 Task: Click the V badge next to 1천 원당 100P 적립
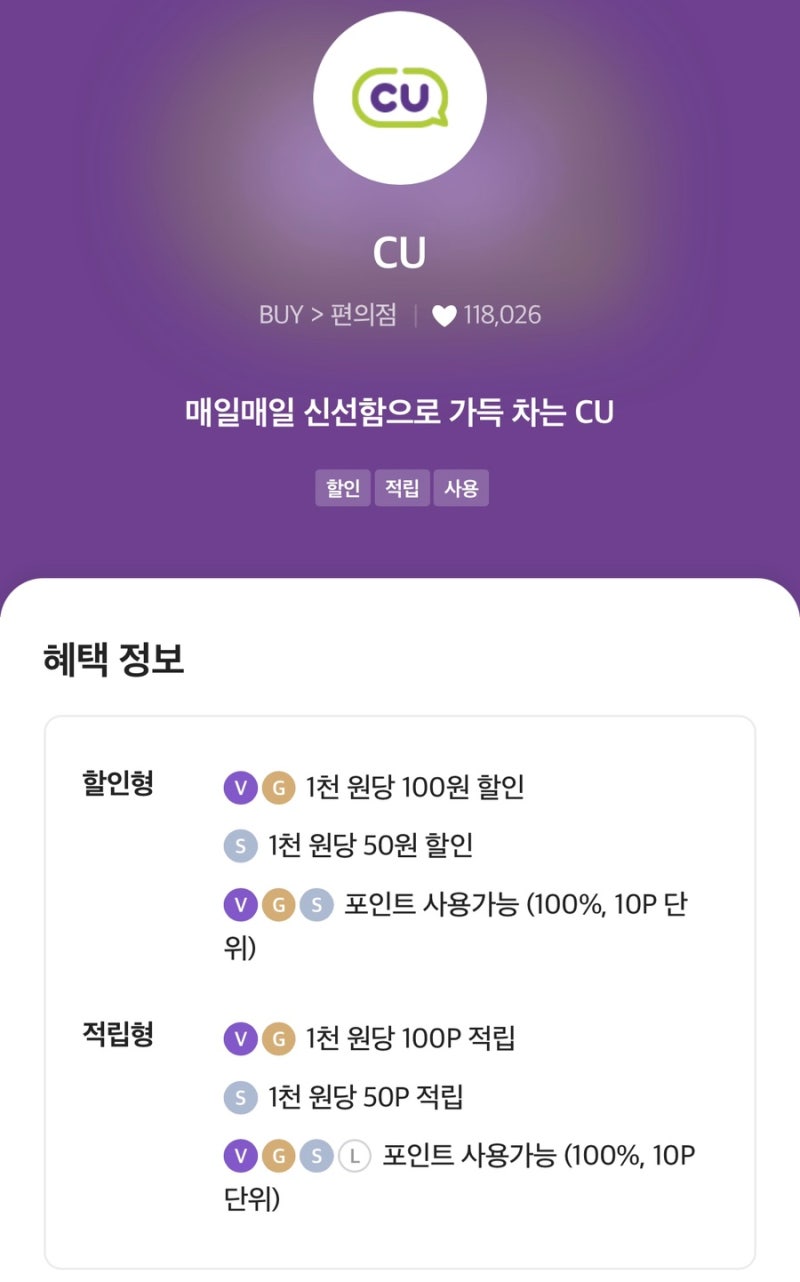(x=239, y=1040)
